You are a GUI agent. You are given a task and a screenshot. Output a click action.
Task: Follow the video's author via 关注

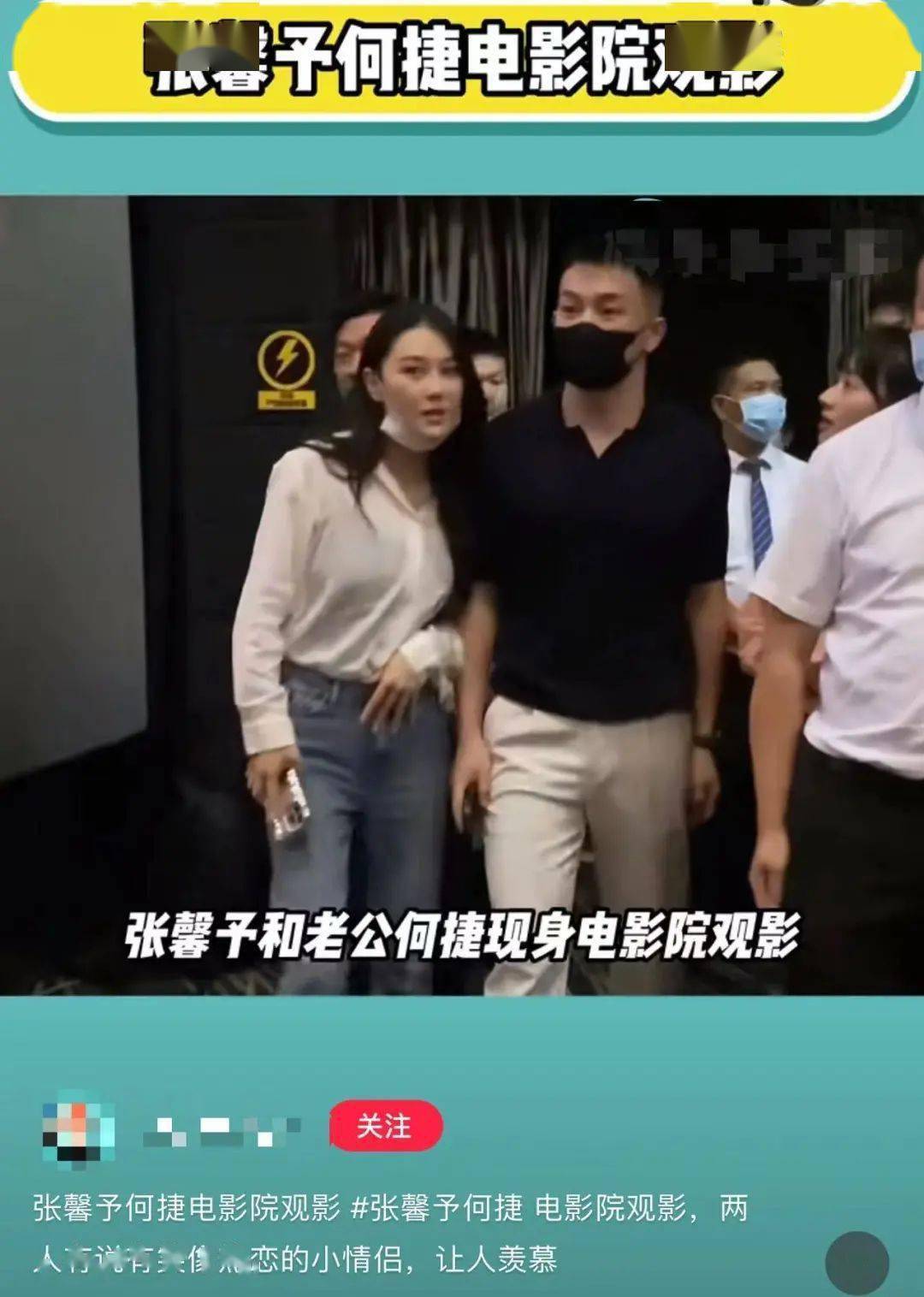tap(385, 1126)
